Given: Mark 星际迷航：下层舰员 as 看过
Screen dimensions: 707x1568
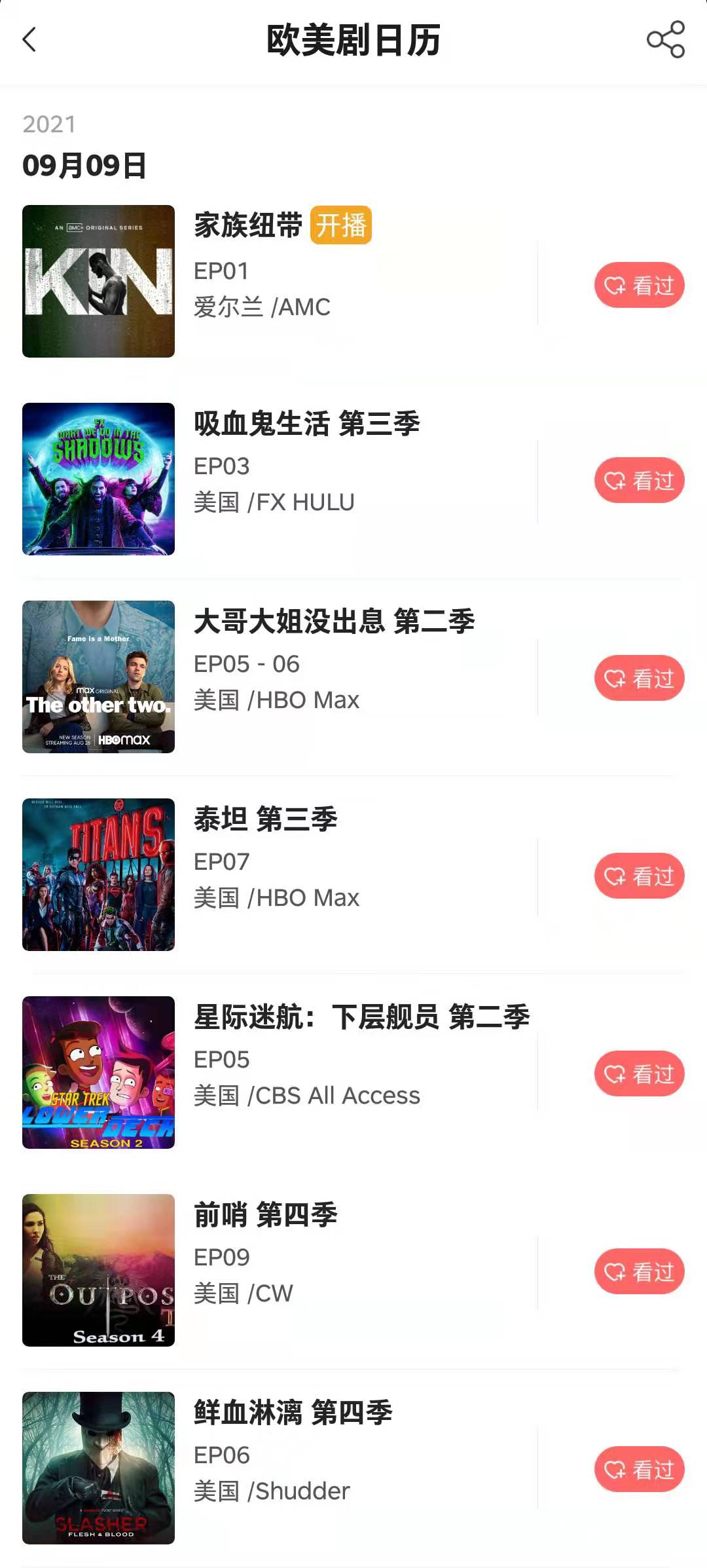Looking at the screenshot, I should pyautogui.click(x=639, y=1073).
